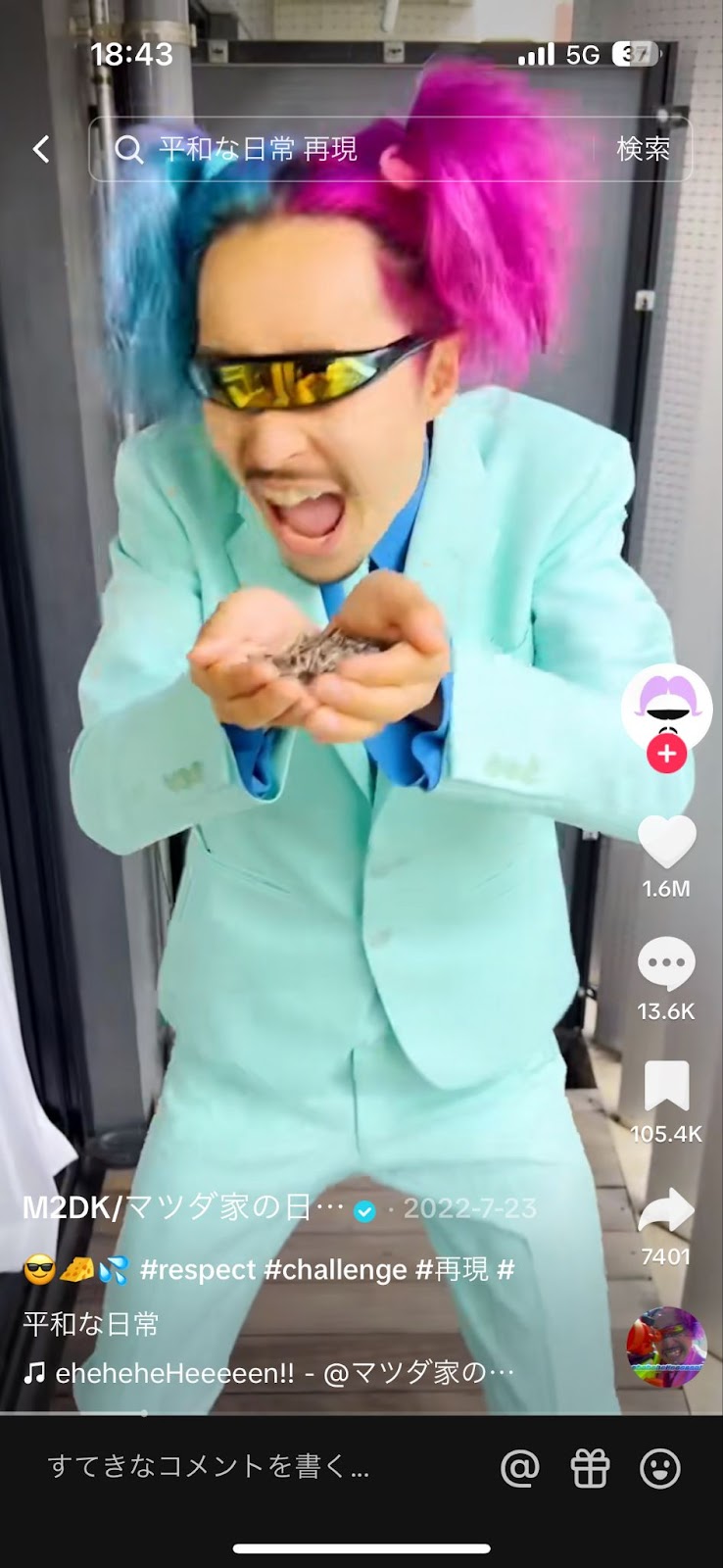
Task: Bookmark this video to favorites
Action: click(666, 1087)
